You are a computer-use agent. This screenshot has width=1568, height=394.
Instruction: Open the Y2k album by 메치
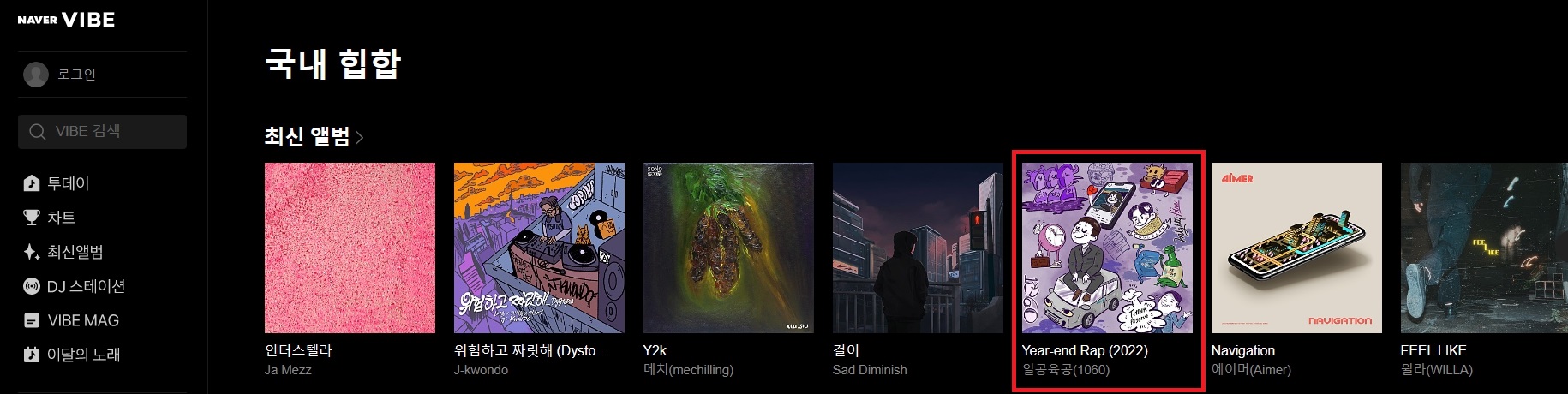(728, 248)
